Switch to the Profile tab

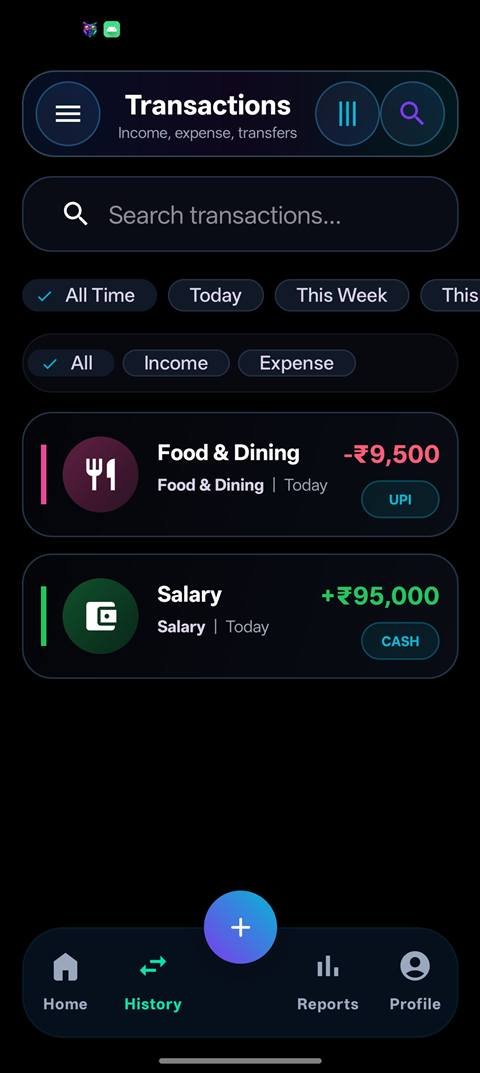click(415, 982)
